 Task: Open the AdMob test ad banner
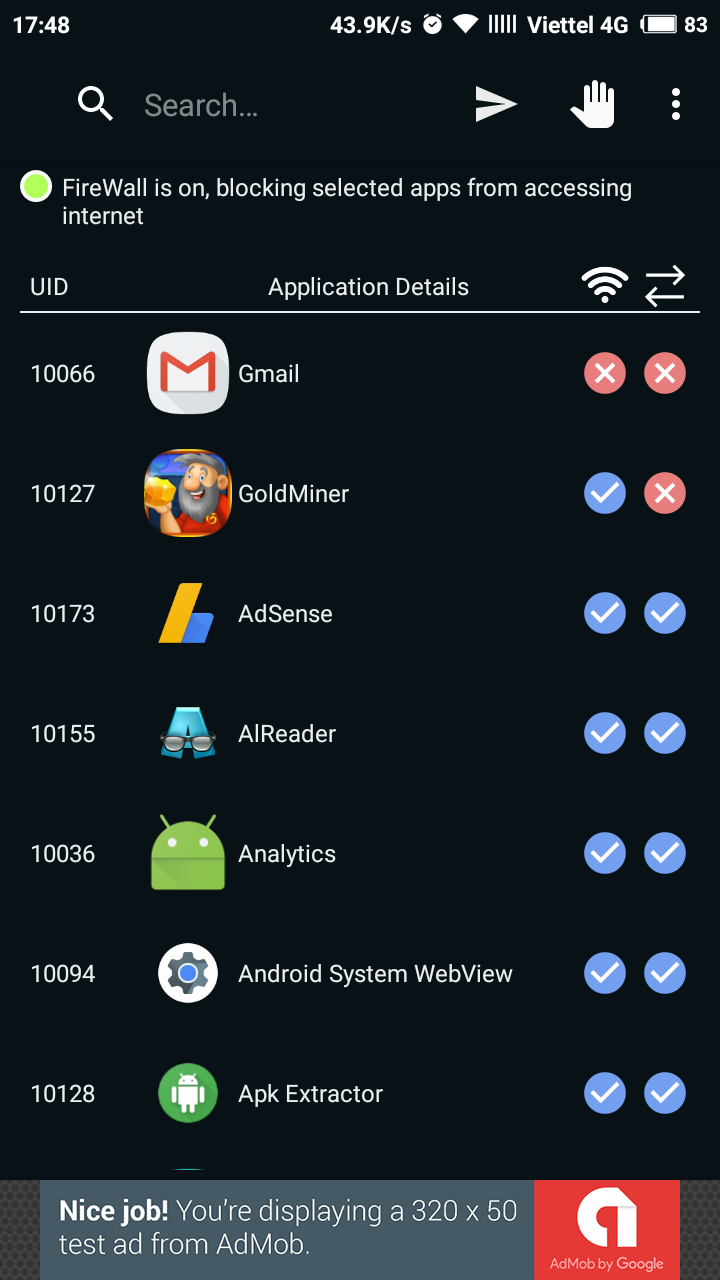(x=360, y=1230)
